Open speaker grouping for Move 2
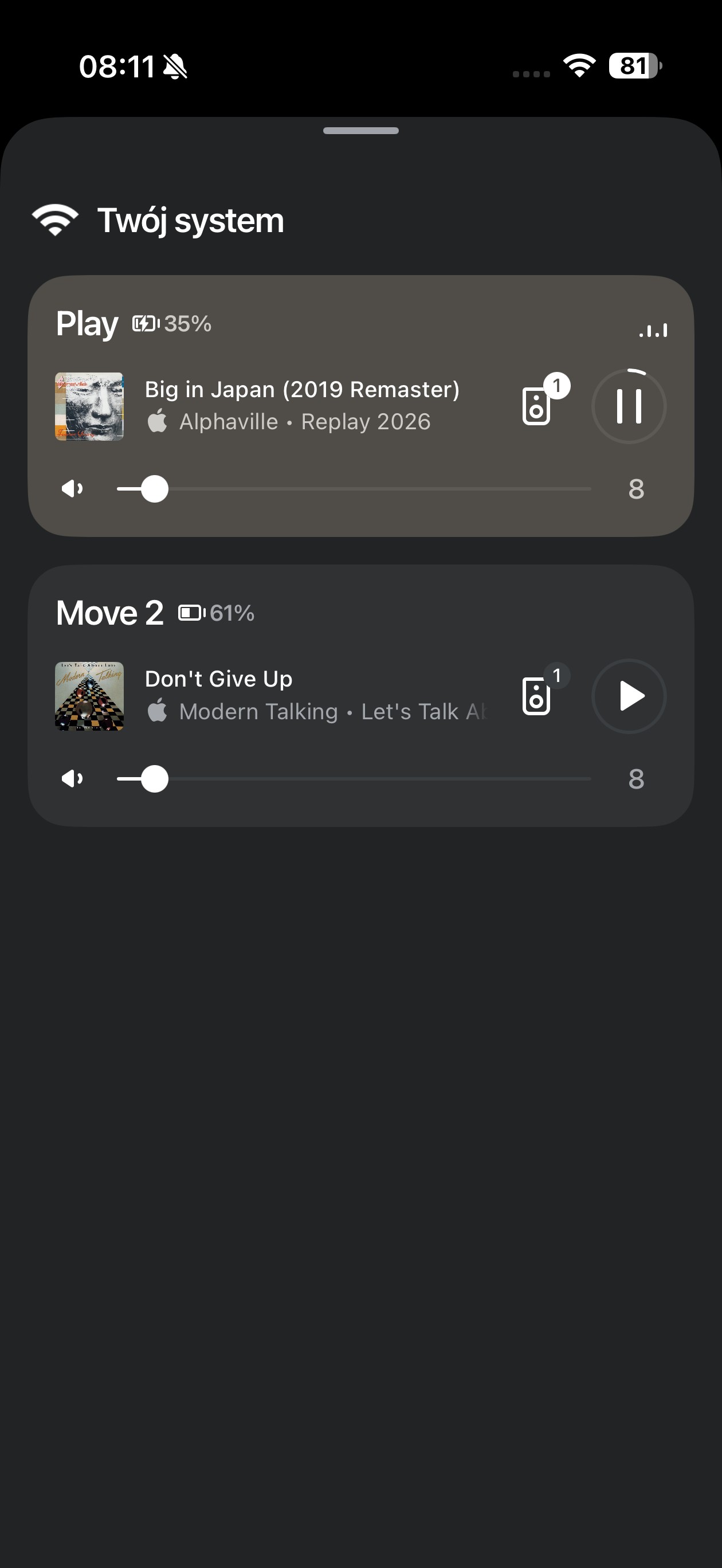This screenshot has height=1568, width=722. (537, 695)
